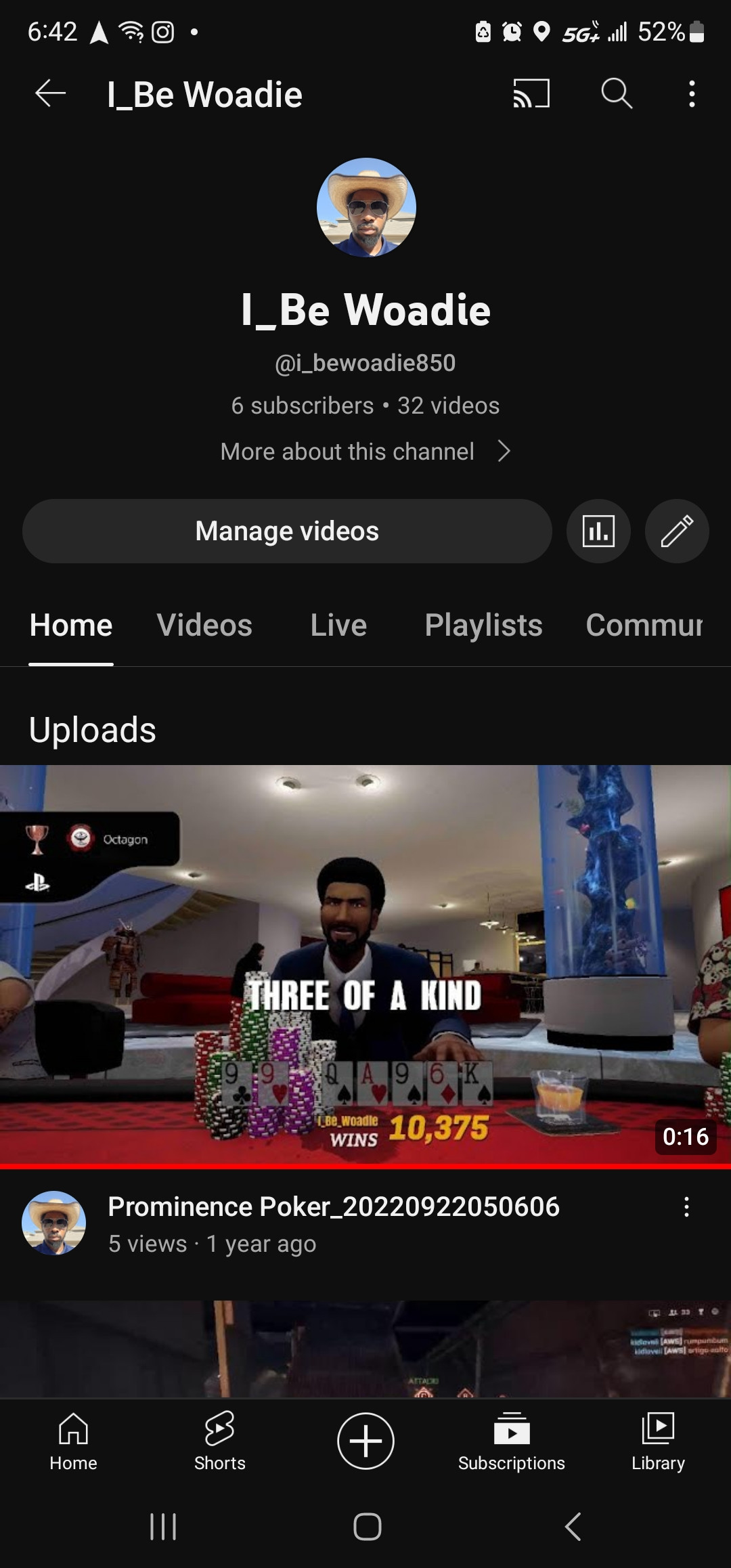The height and width of the screenshot is (1568, 731).
Task: Switch to the Videos tab
Action: (204, 625)
